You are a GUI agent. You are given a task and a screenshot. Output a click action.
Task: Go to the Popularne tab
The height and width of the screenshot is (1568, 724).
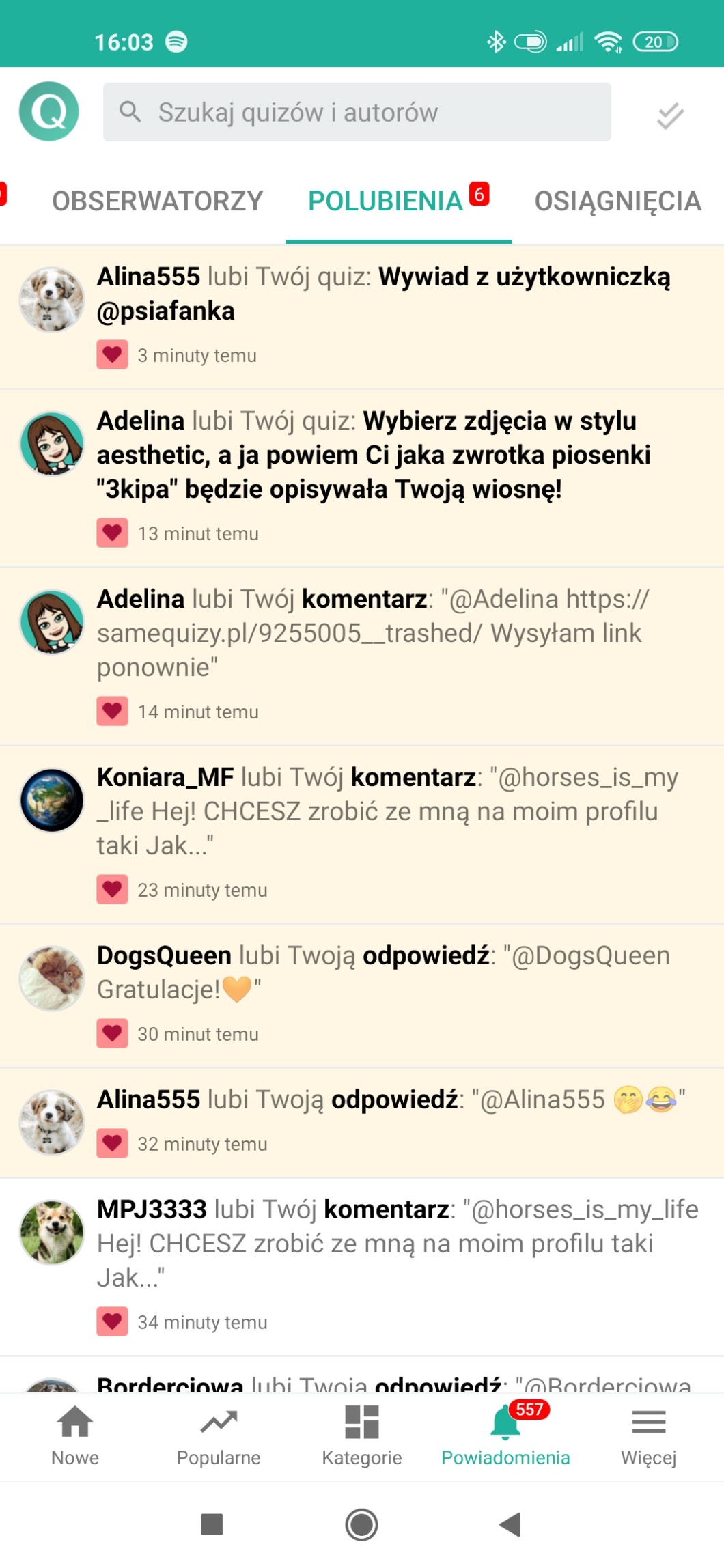[219, 1436]
